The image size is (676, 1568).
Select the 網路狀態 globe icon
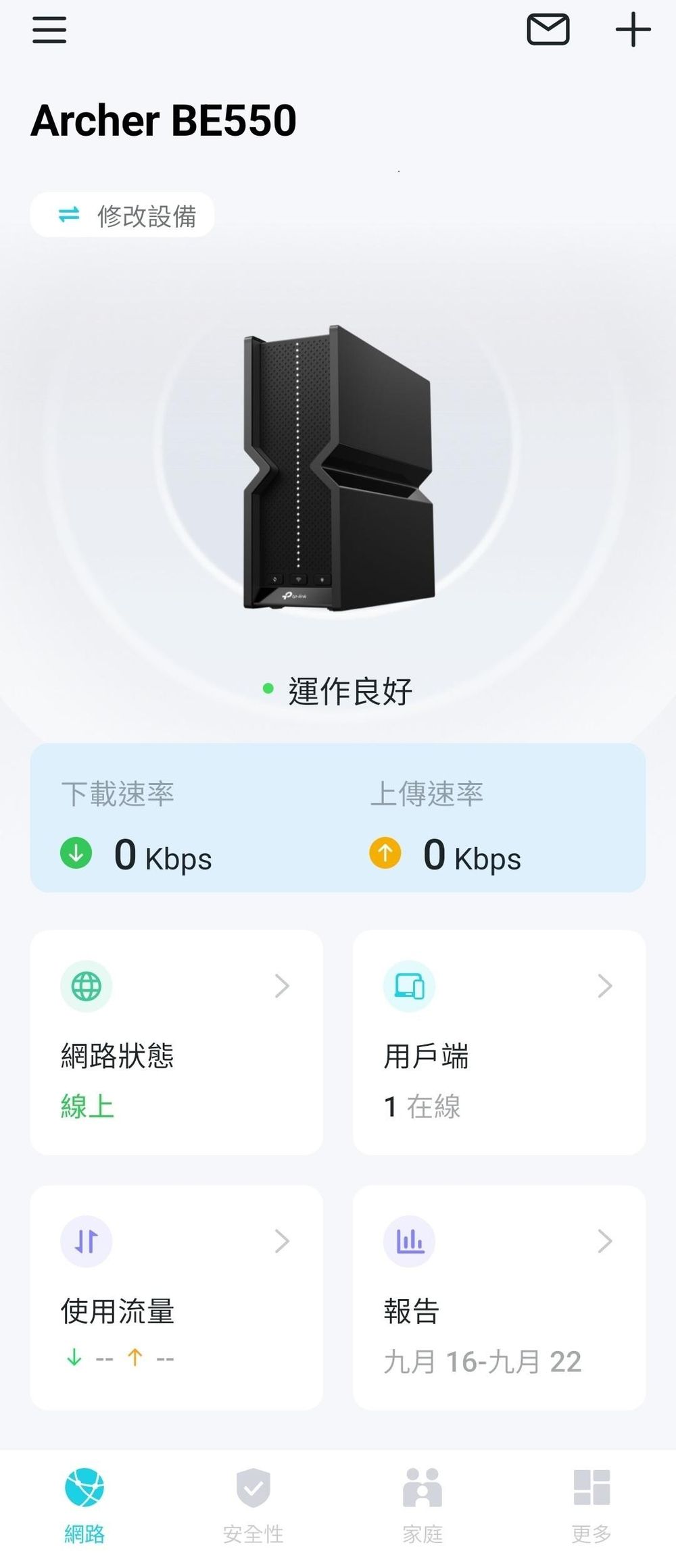pos(86,986)
